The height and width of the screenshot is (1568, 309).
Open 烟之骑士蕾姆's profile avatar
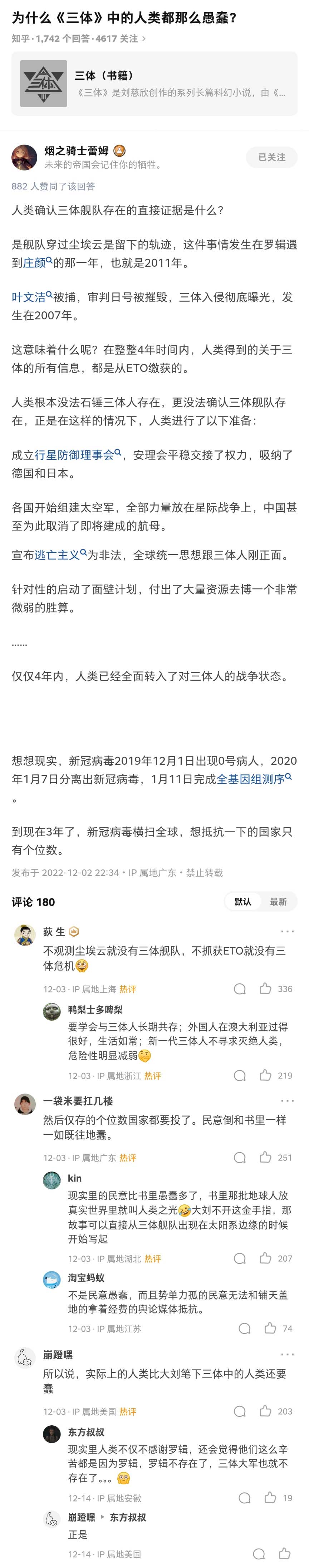pyautogui.click(x=24, y=157)
